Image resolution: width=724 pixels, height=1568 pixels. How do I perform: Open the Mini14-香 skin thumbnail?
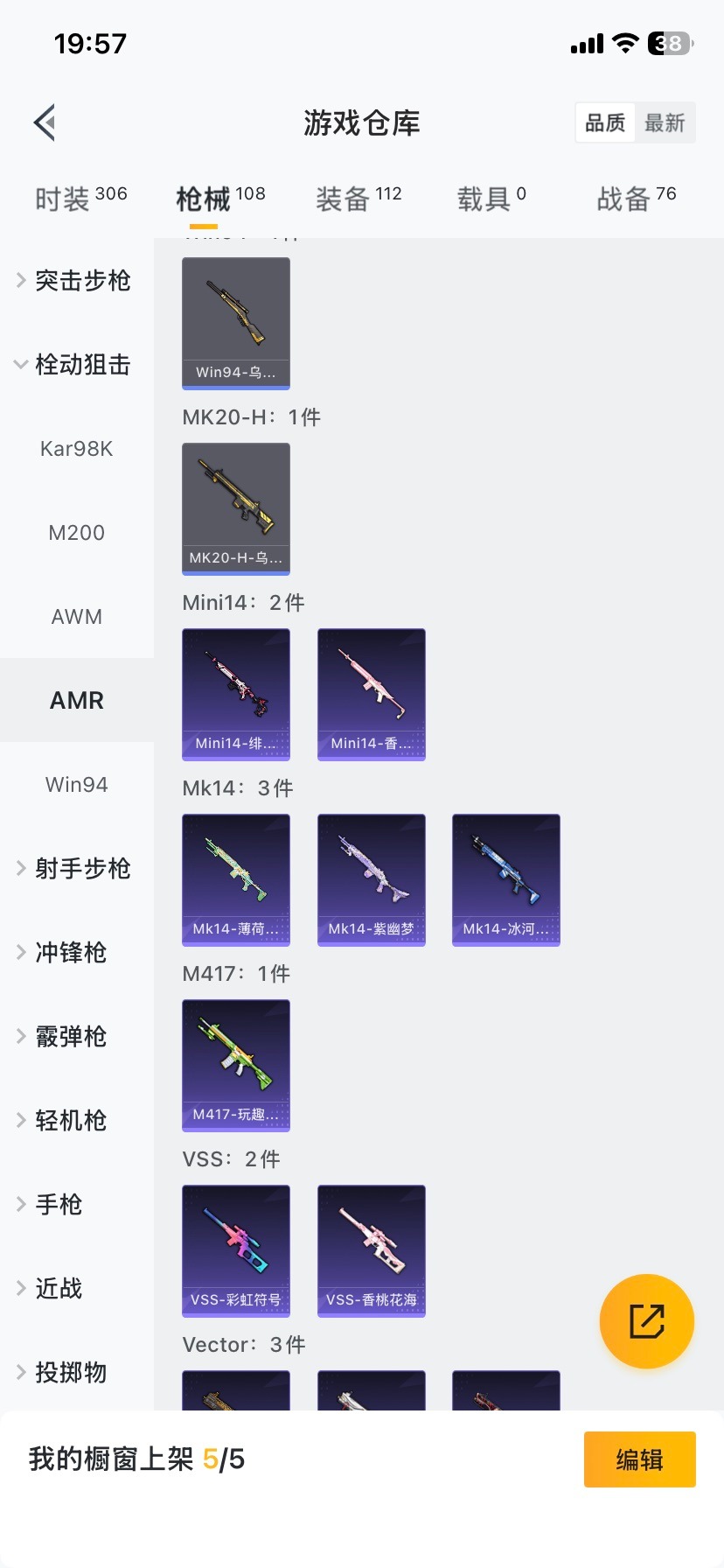click(x=371, y=694)
